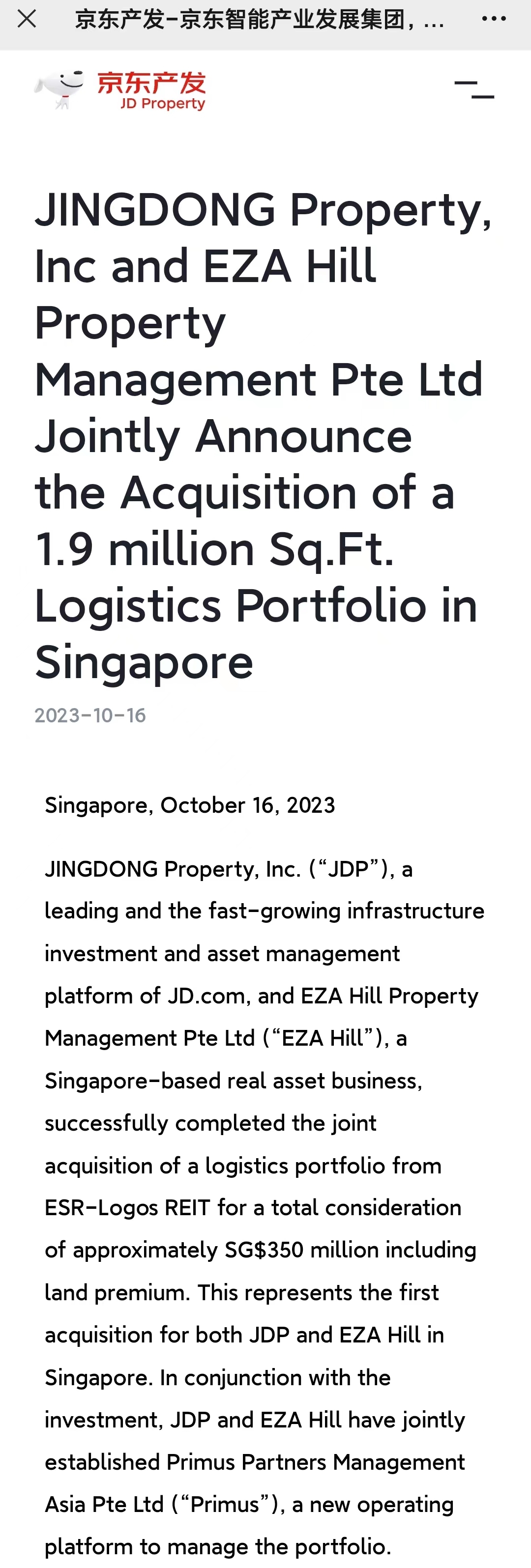The width and height of the screenshot is (531, 1568).
Task: Open the three-dot more options menu
Action: 493,19
